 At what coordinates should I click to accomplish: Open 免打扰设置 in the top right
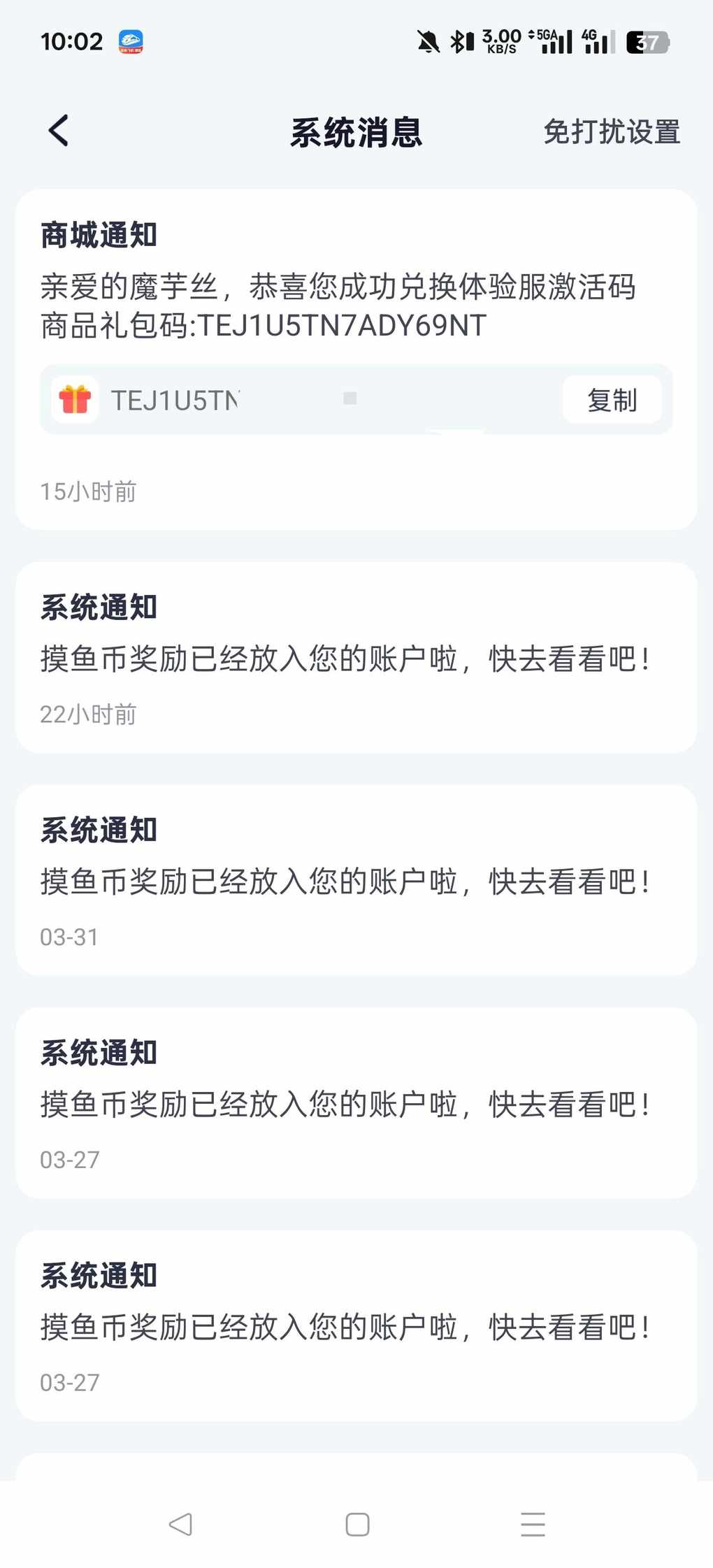pyautogui.click(x=612, y=131)
